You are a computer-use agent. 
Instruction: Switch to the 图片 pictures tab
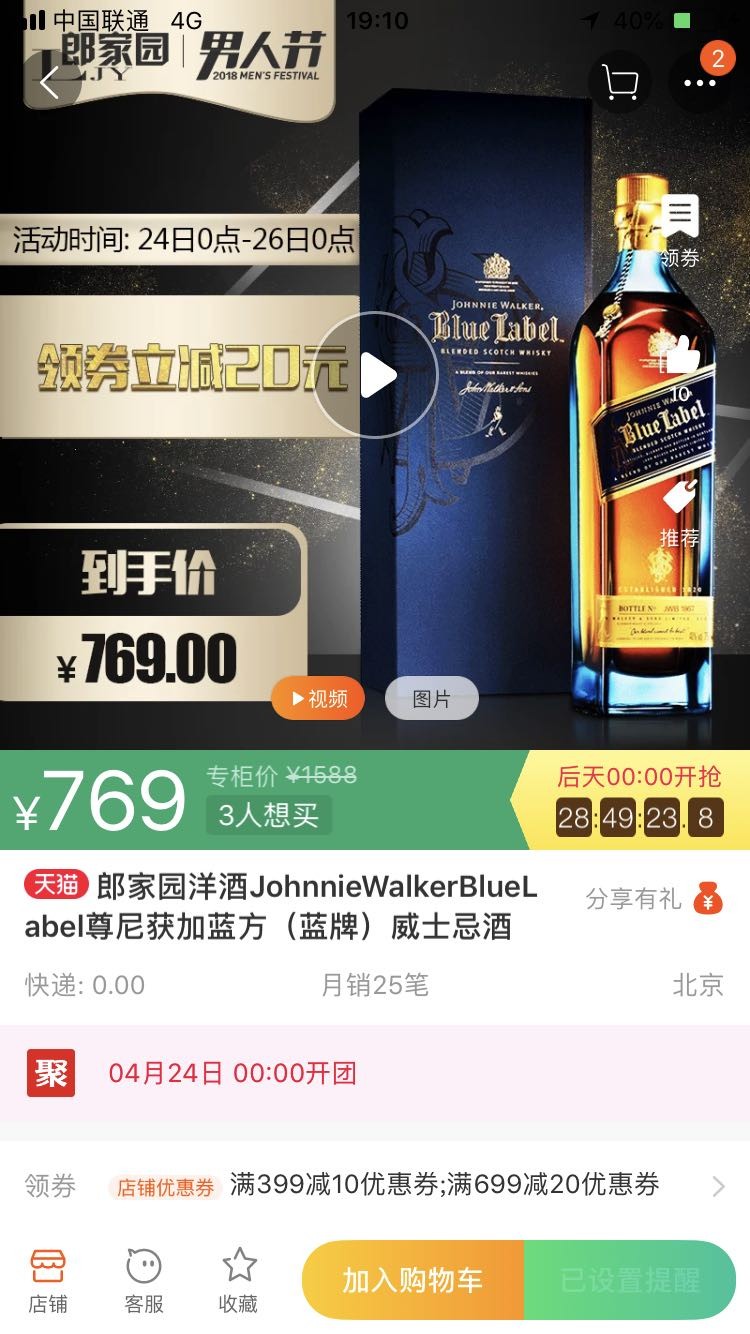(x=431, y=698)
